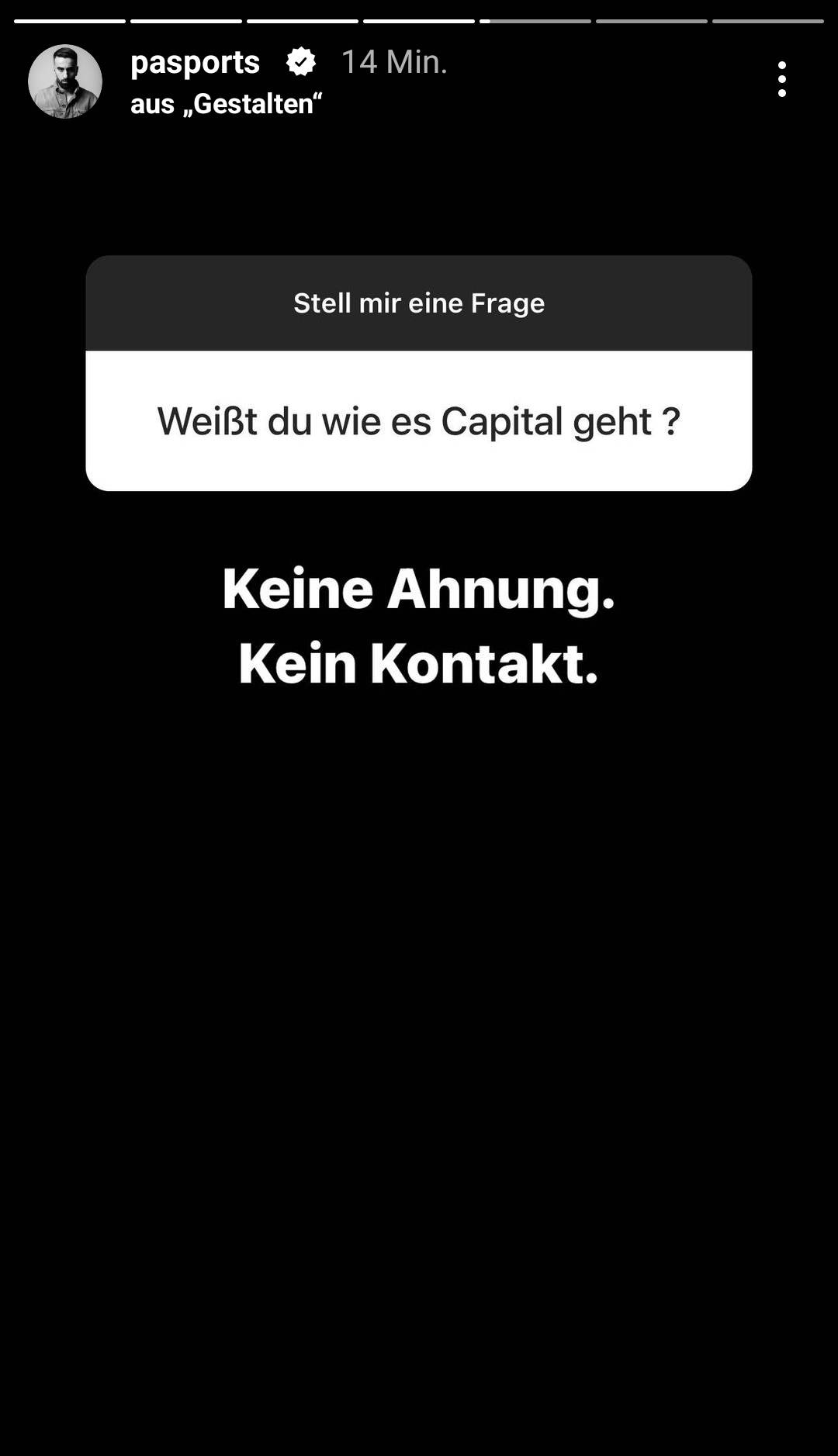Open the story overflow menu
The width and height of the screenshot is (838, 1456).
[x=781, y=79]
